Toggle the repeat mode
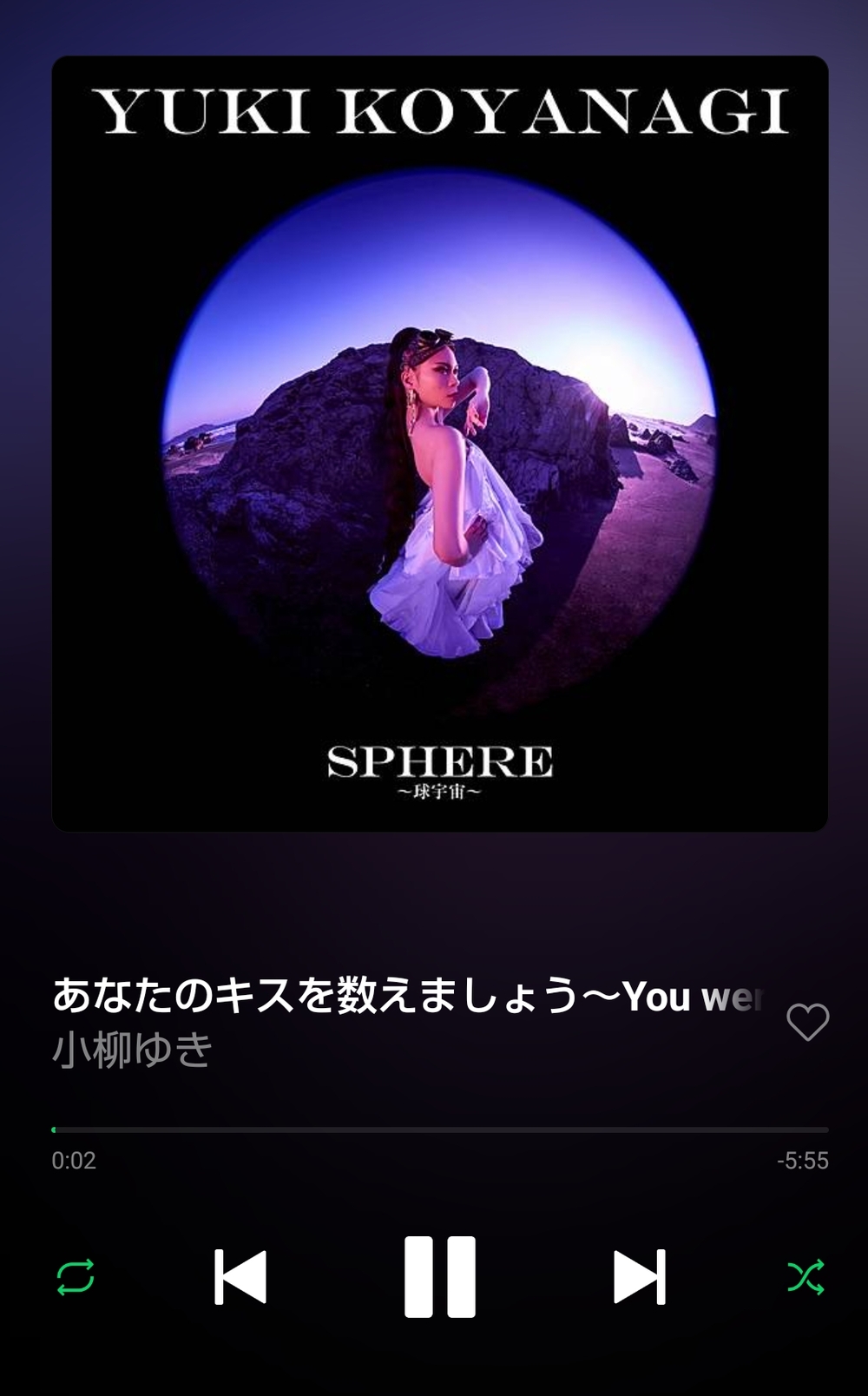 (x=76, y=1277)
